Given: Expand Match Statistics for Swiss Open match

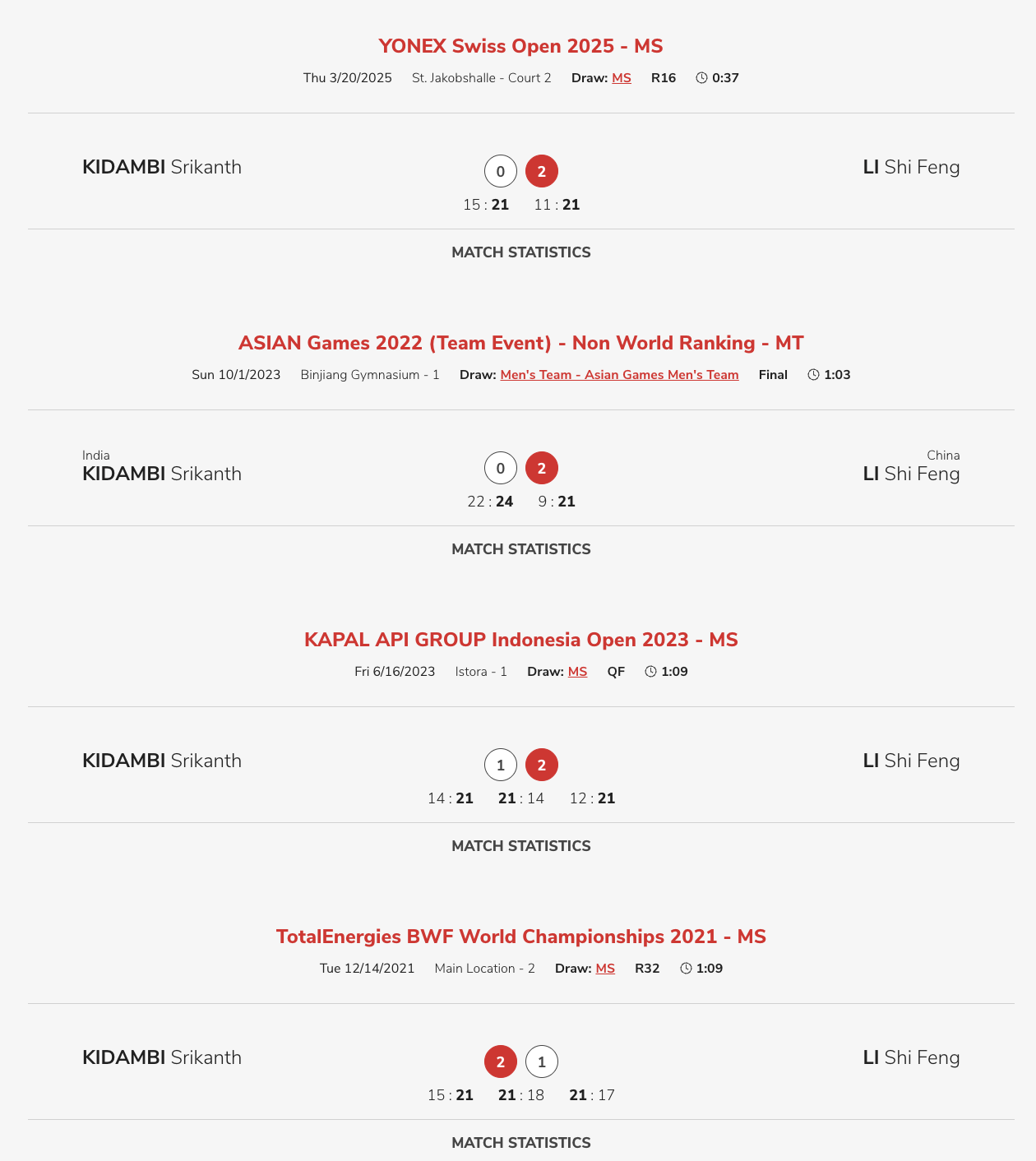Looking at the screenshot, I should [x=520, y=252].
